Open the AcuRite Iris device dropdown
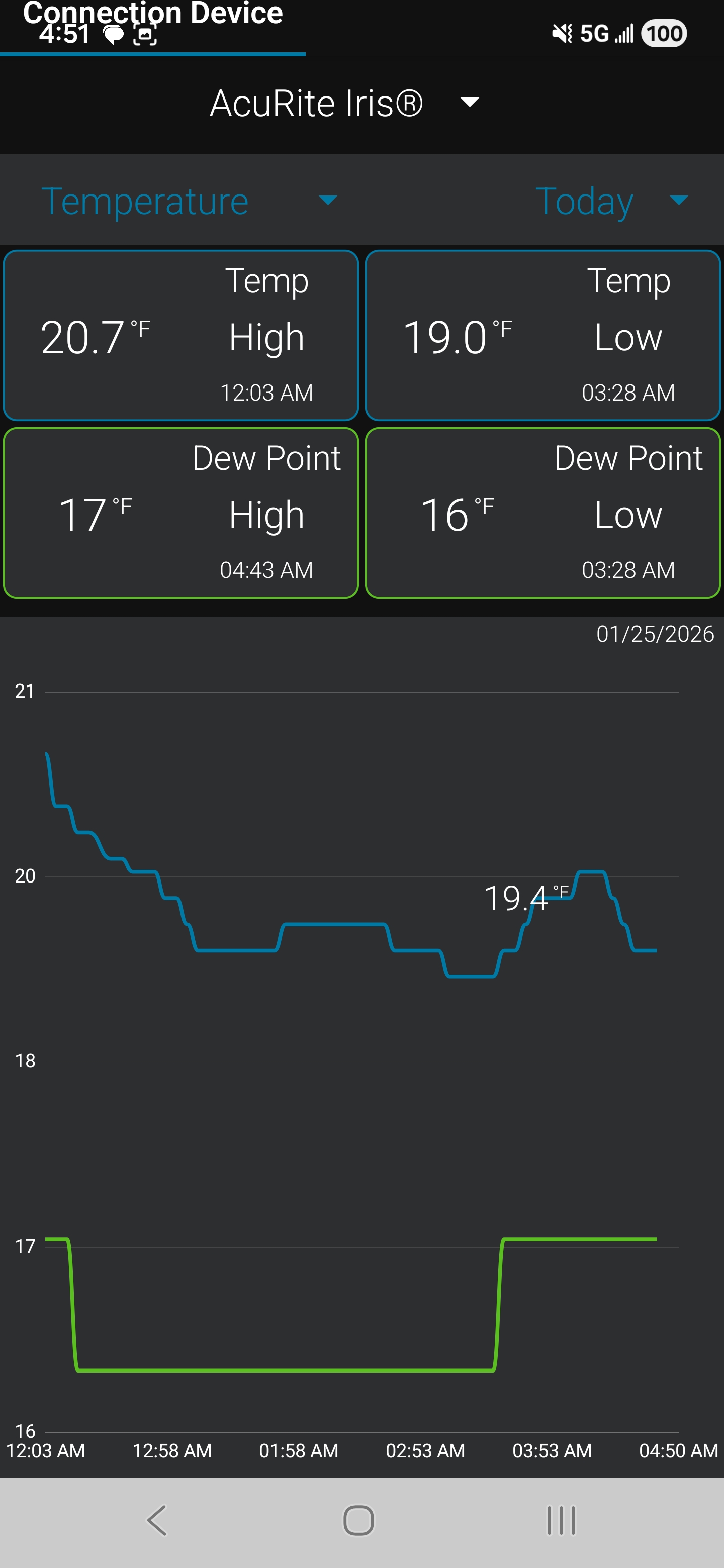Screen dimensions: 724x1568 tap(344, 103)
